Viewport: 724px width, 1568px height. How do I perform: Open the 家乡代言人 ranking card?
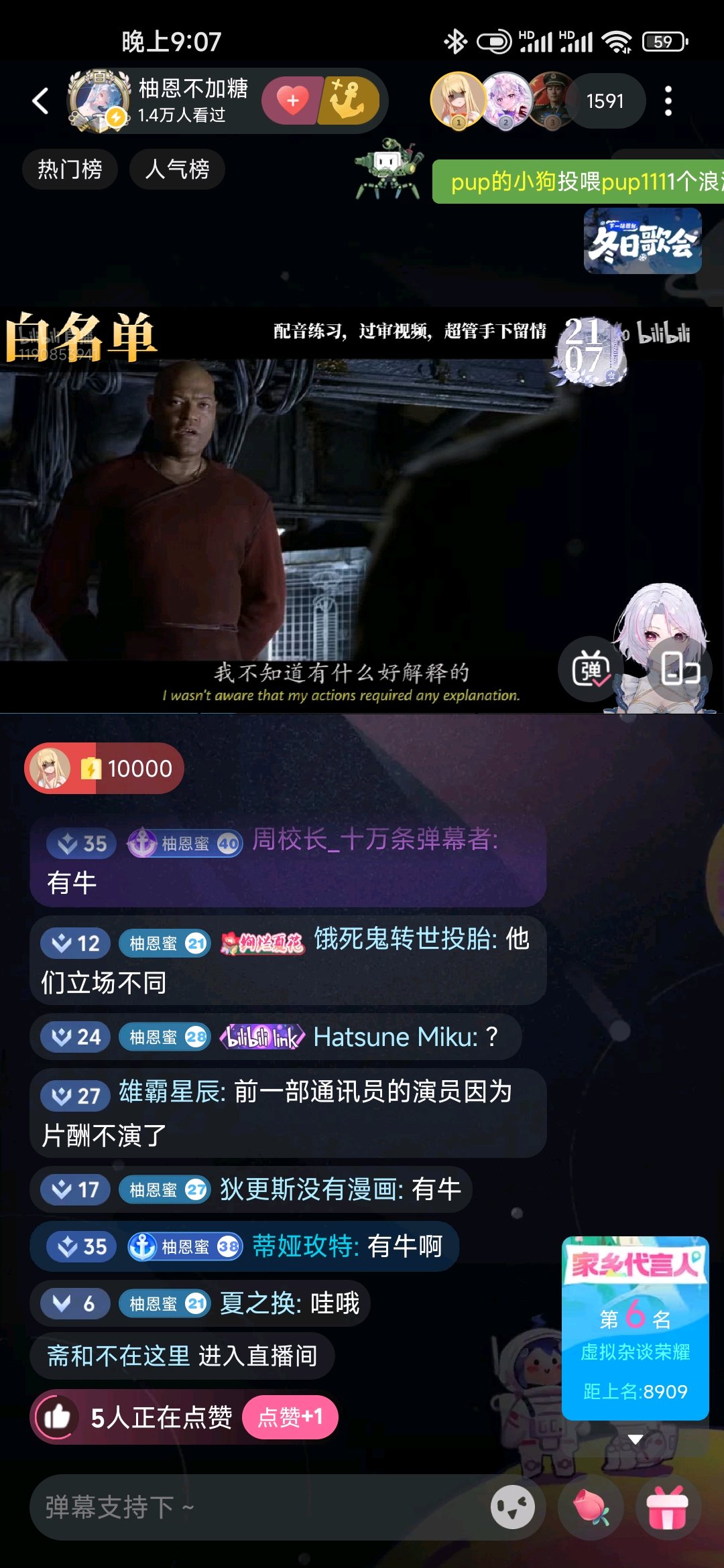(636, 1327)
